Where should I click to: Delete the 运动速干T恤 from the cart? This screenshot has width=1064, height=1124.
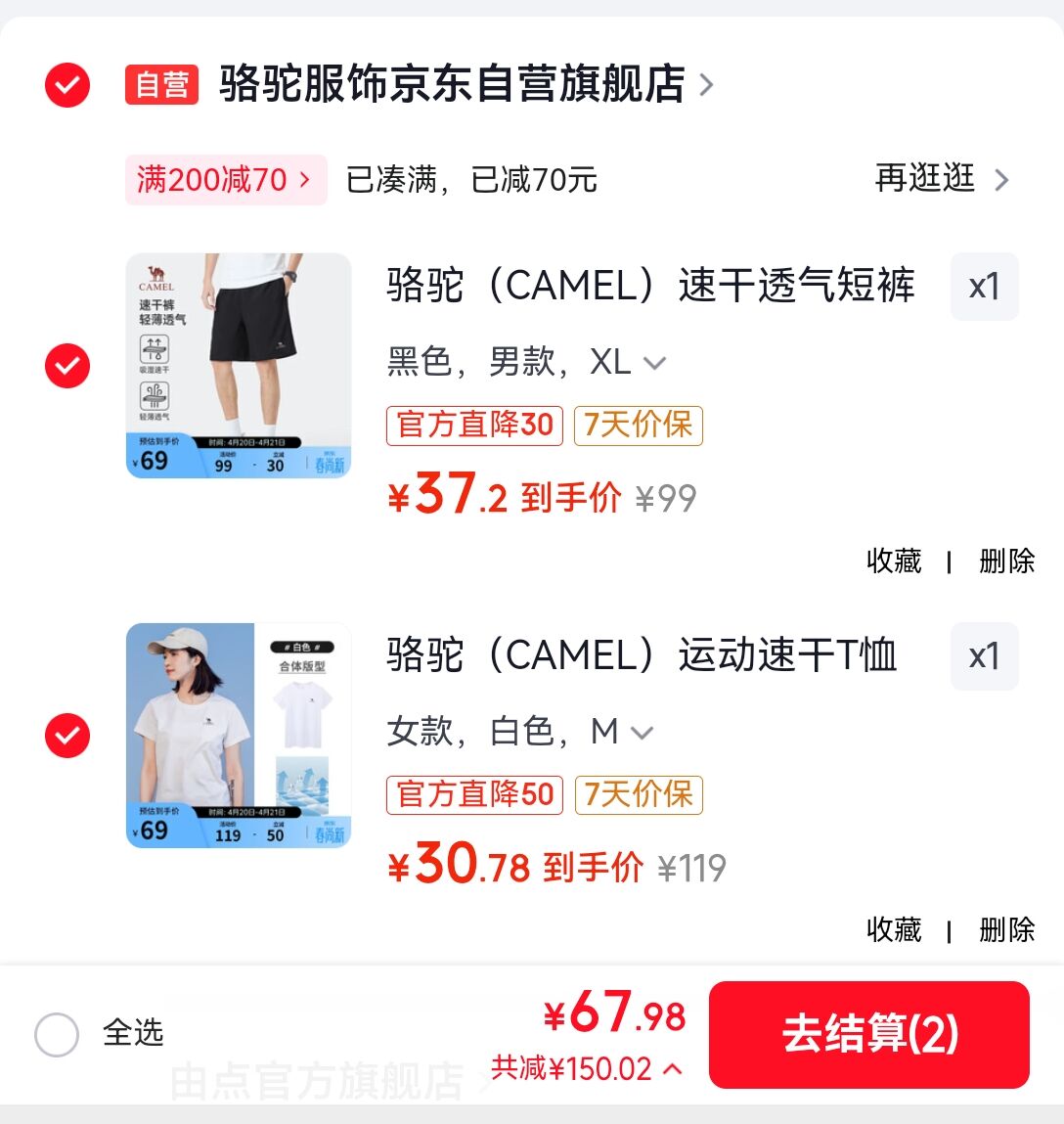click(x=1006, y=929)
